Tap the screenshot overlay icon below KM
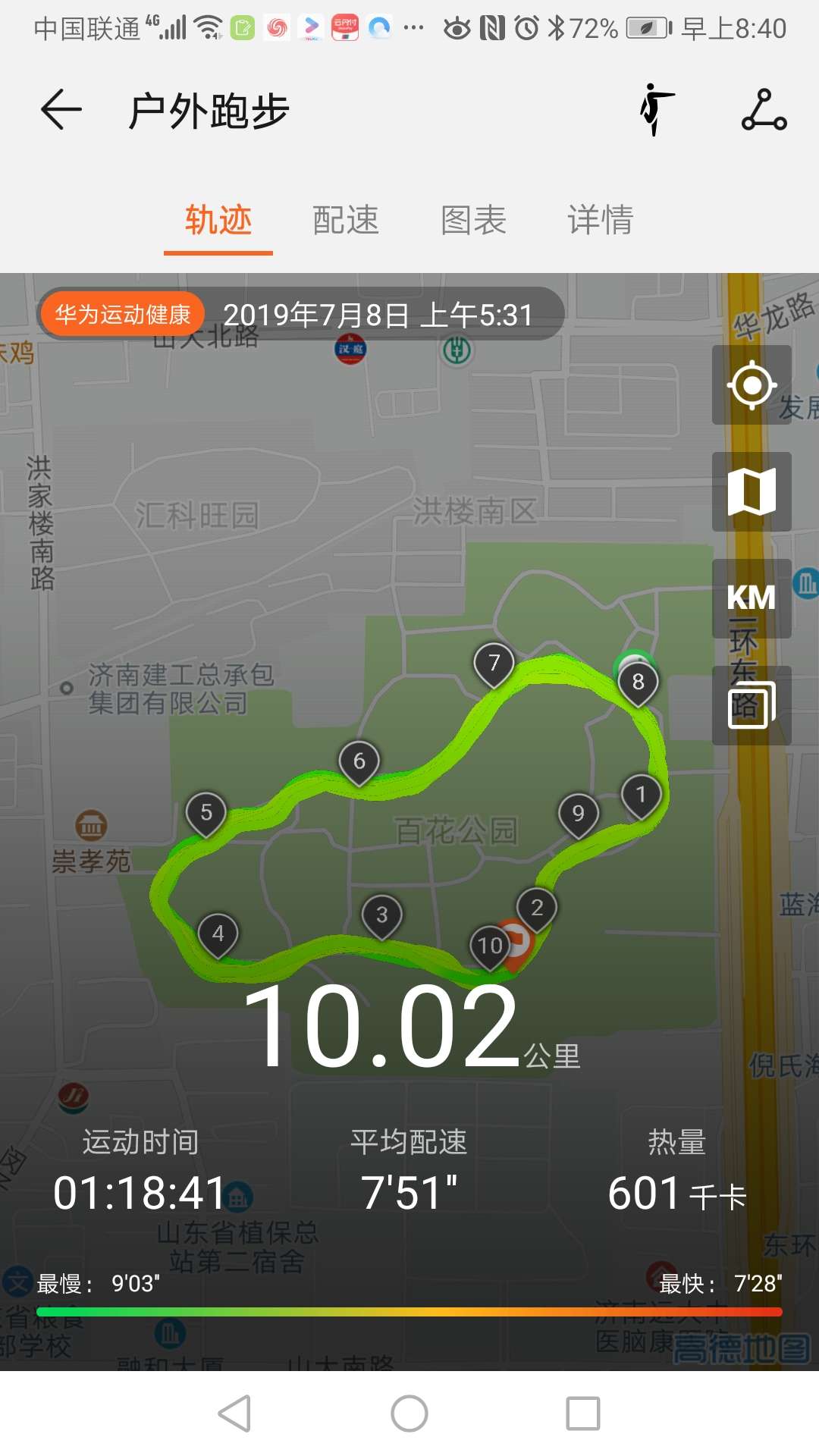819x1456 pixels. point(751,704)
